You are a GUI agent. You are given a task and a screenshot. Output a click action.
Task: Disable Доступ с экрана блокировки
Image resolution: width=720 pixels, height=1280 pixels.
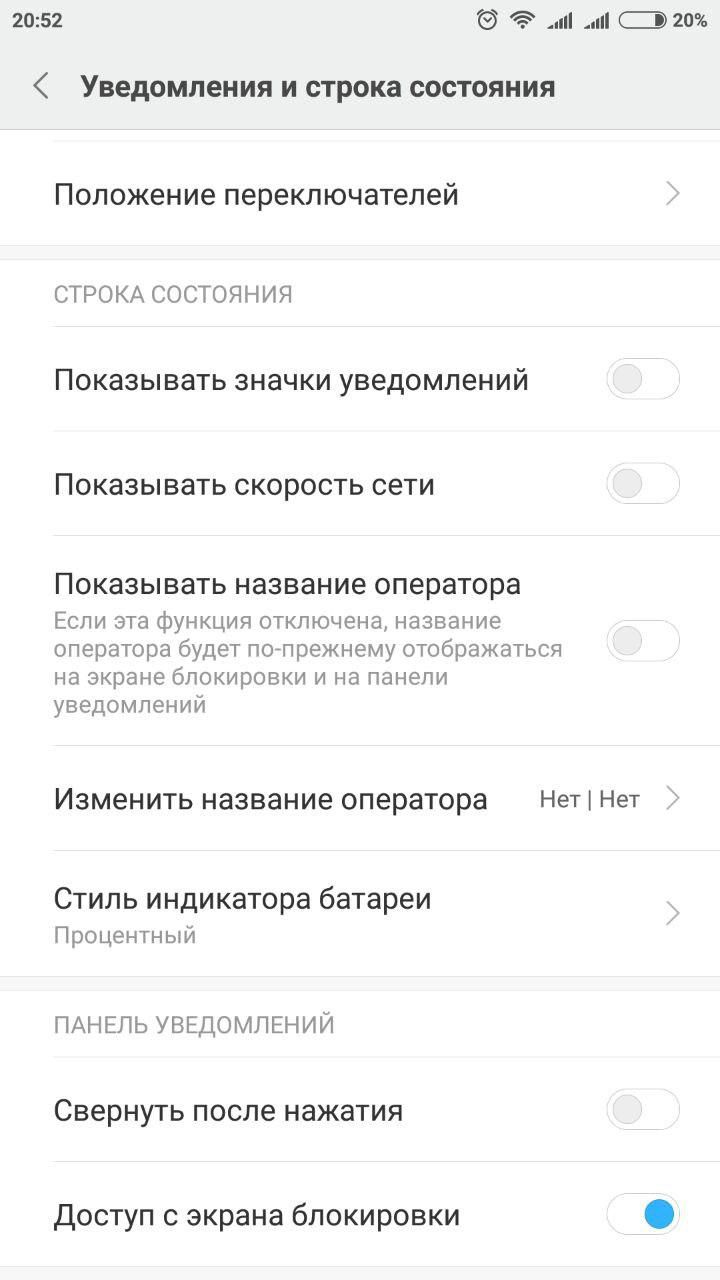[x=643, y=1215]
